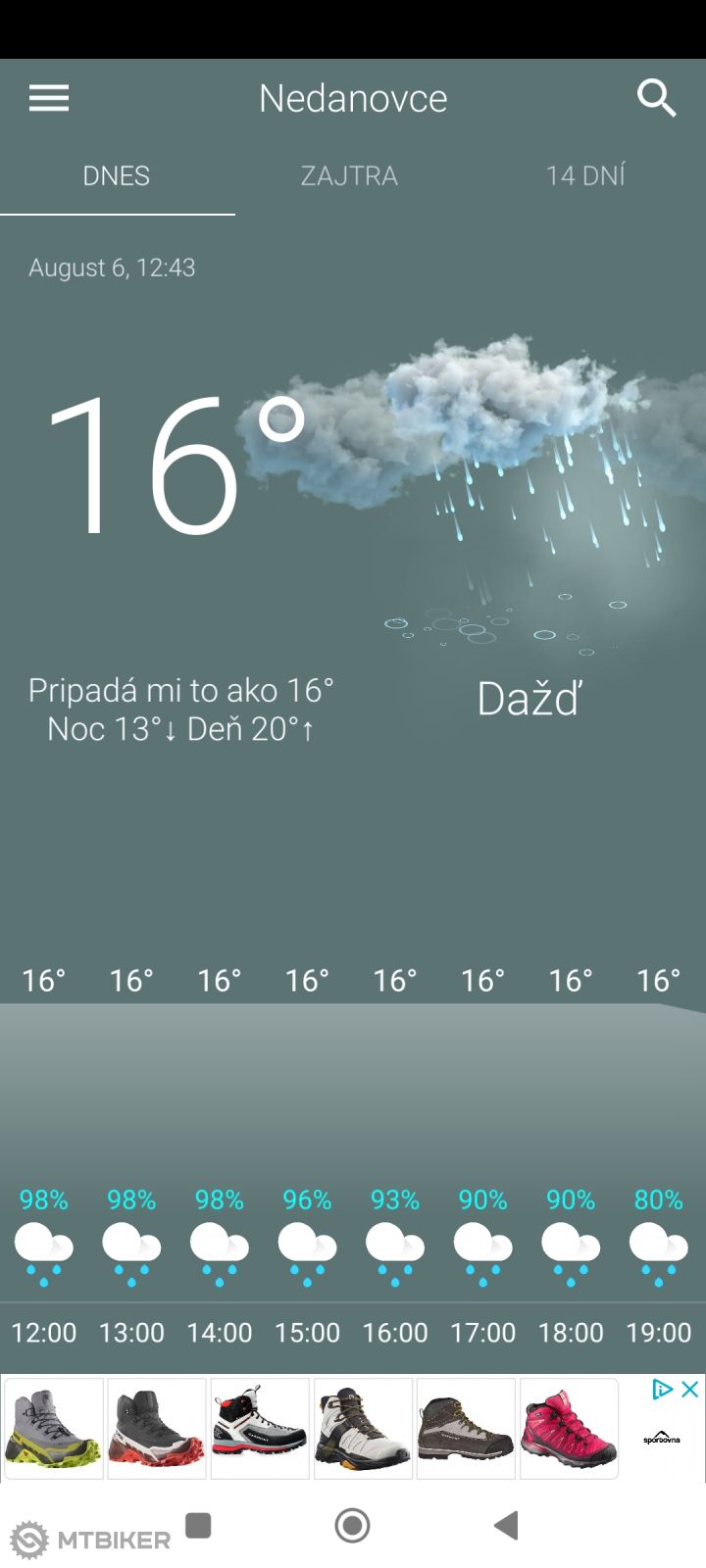Go back with the system back button
Viewport: 706px width, 1568px height.
(506, 1525)
